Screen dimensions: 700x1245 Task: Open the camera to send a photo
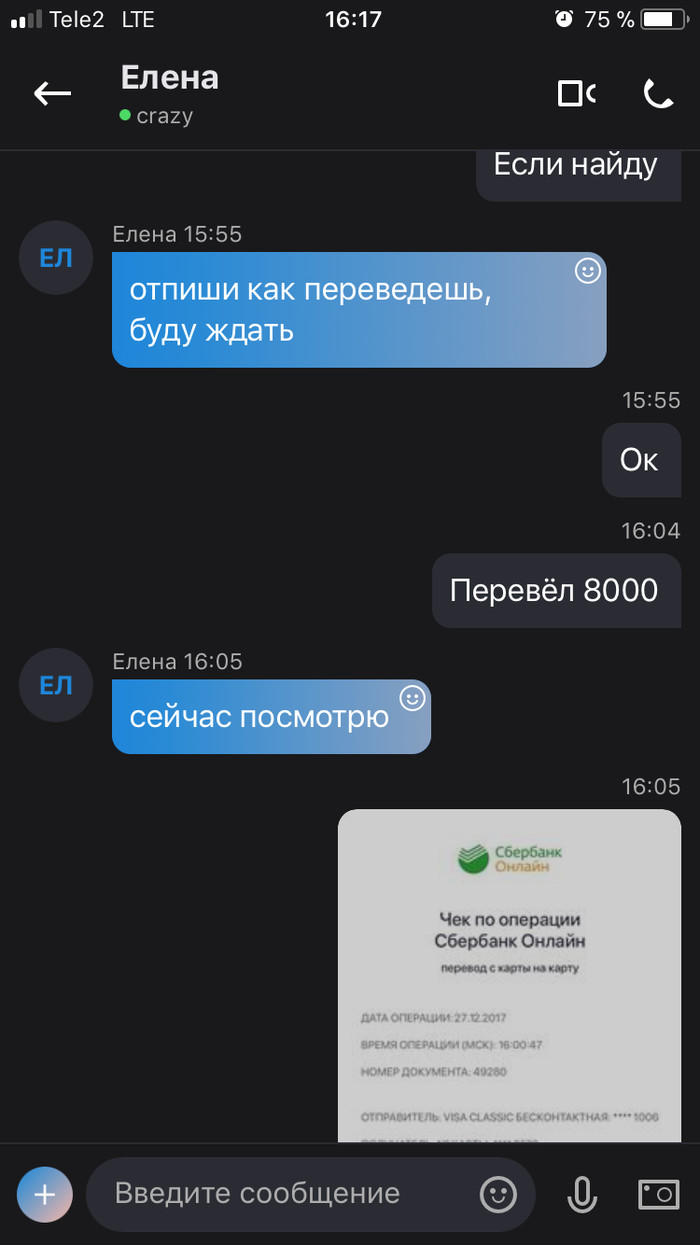click(658, 1193)
